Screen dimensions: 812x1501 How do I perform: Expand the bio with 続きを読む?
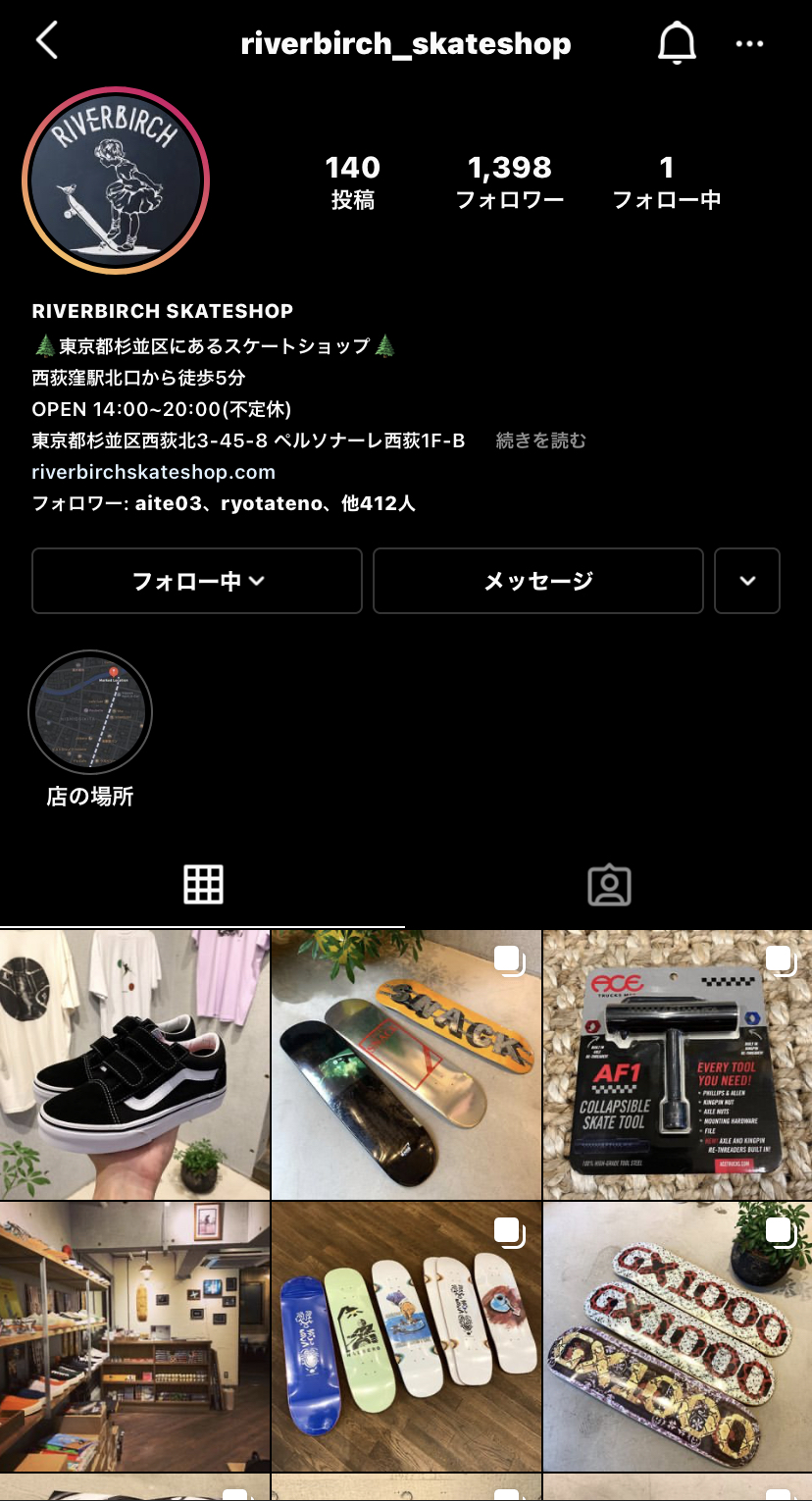(541, 440)
